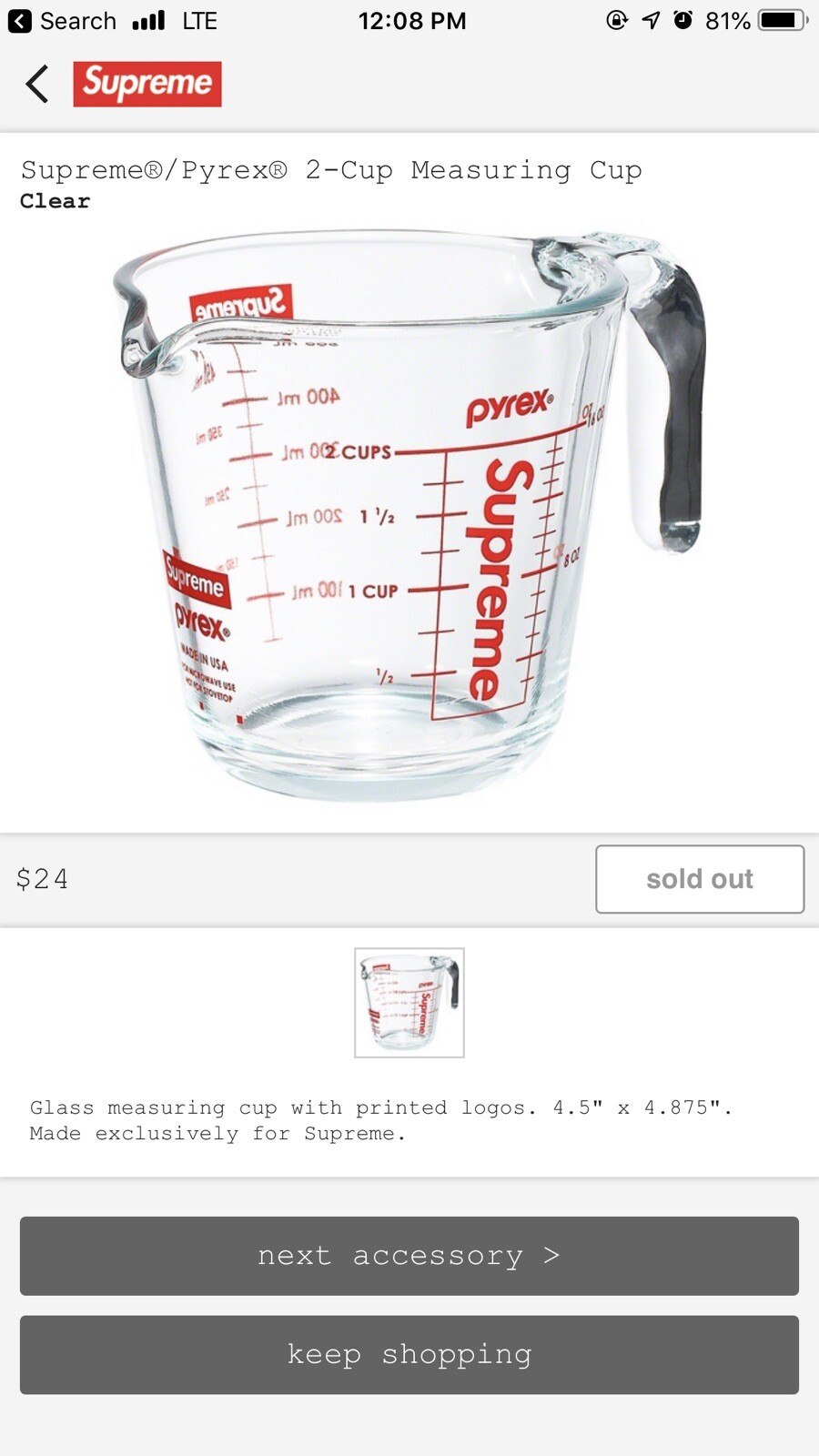819x1456 pixels.
Task: Tap the Search icon in status bar
Action: pyautogui.click(x=18, y=20)
